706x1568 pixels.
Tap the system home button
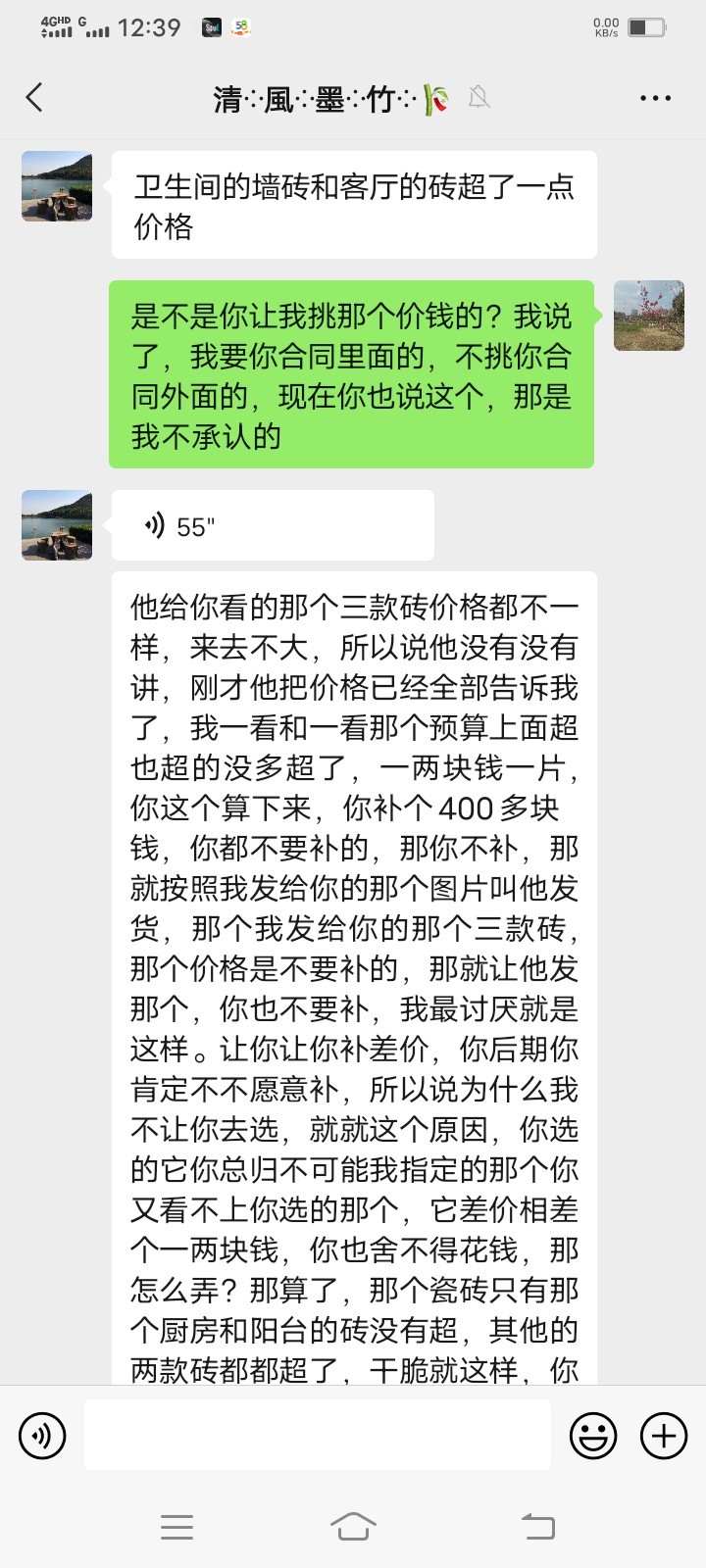(353, 1526)
